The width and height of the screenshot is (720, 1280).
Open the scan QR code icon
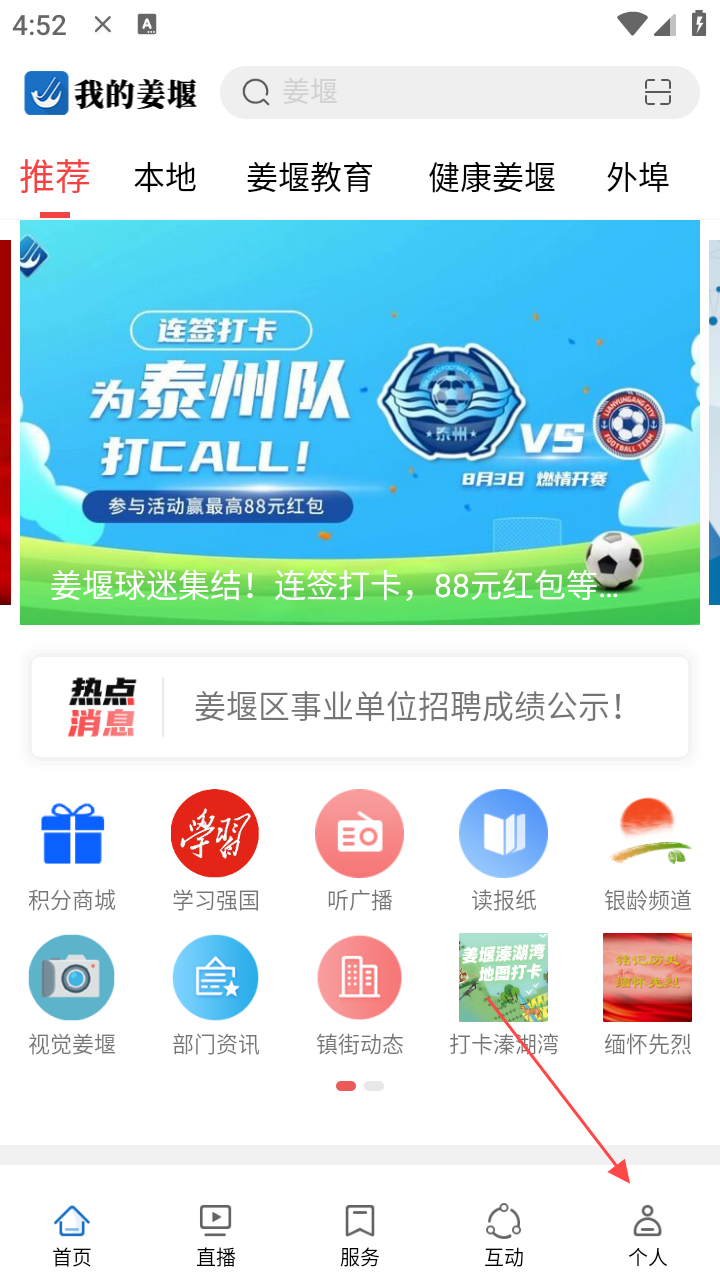tap(657, 93)
